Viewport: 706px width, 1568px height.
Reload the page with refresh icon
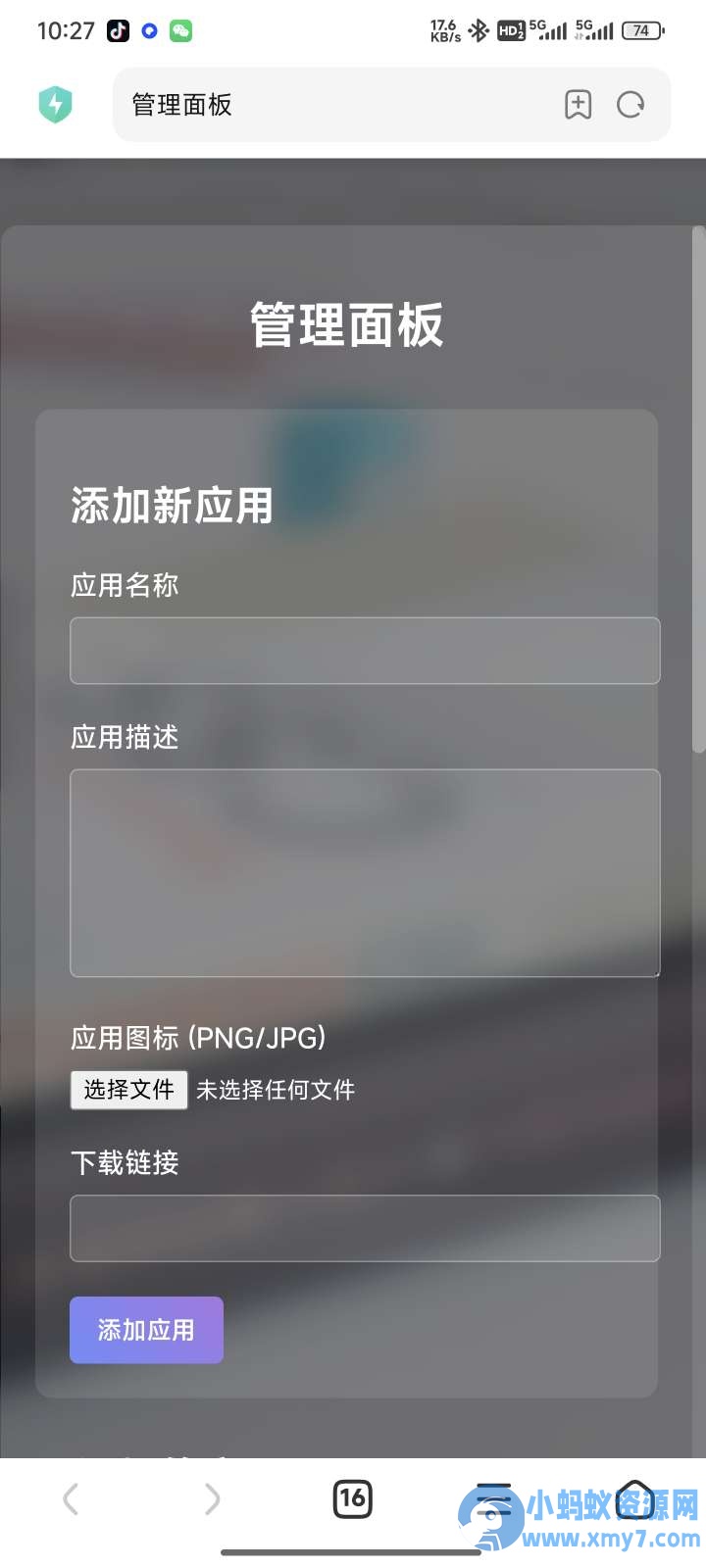coord(630,105)
